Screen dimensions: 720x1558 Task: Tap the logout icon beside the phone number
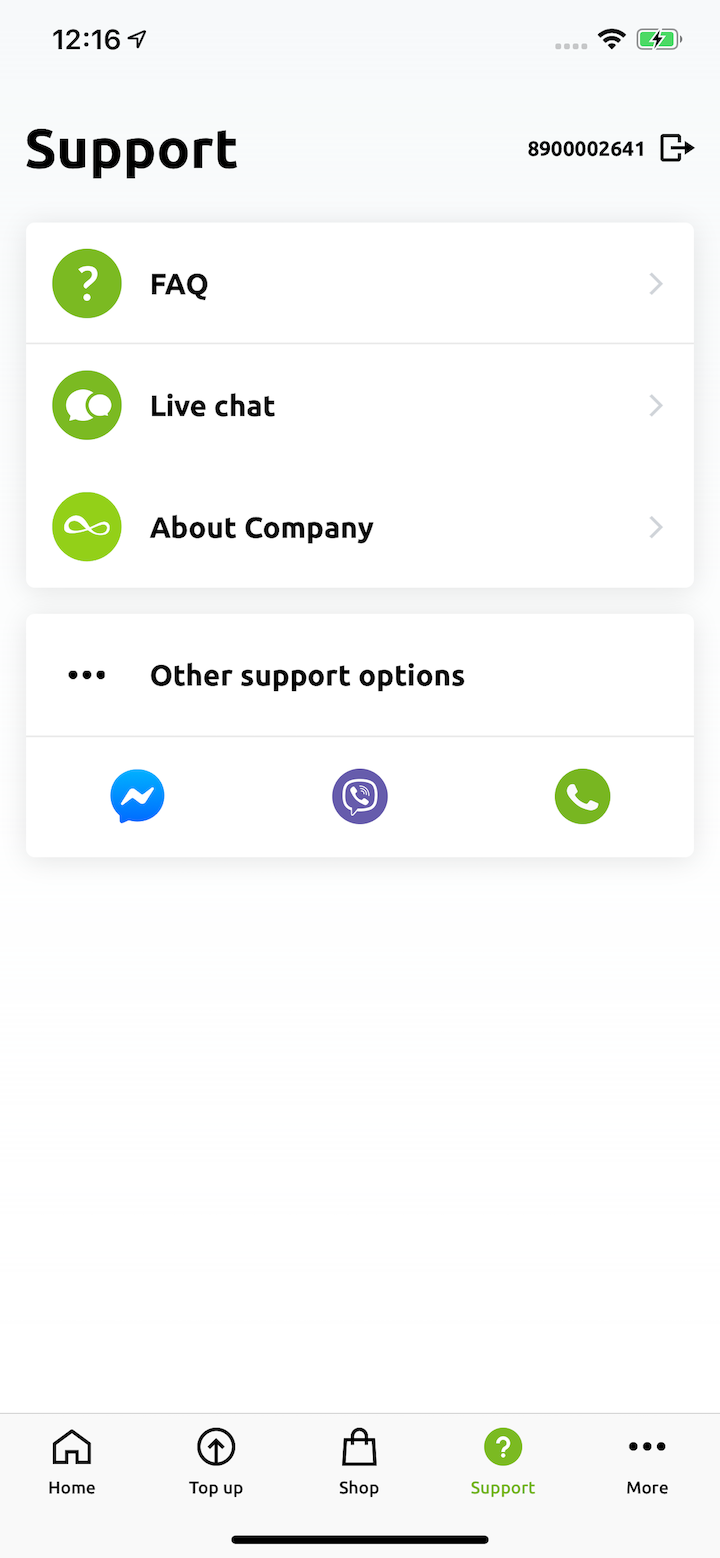[677, 149]
